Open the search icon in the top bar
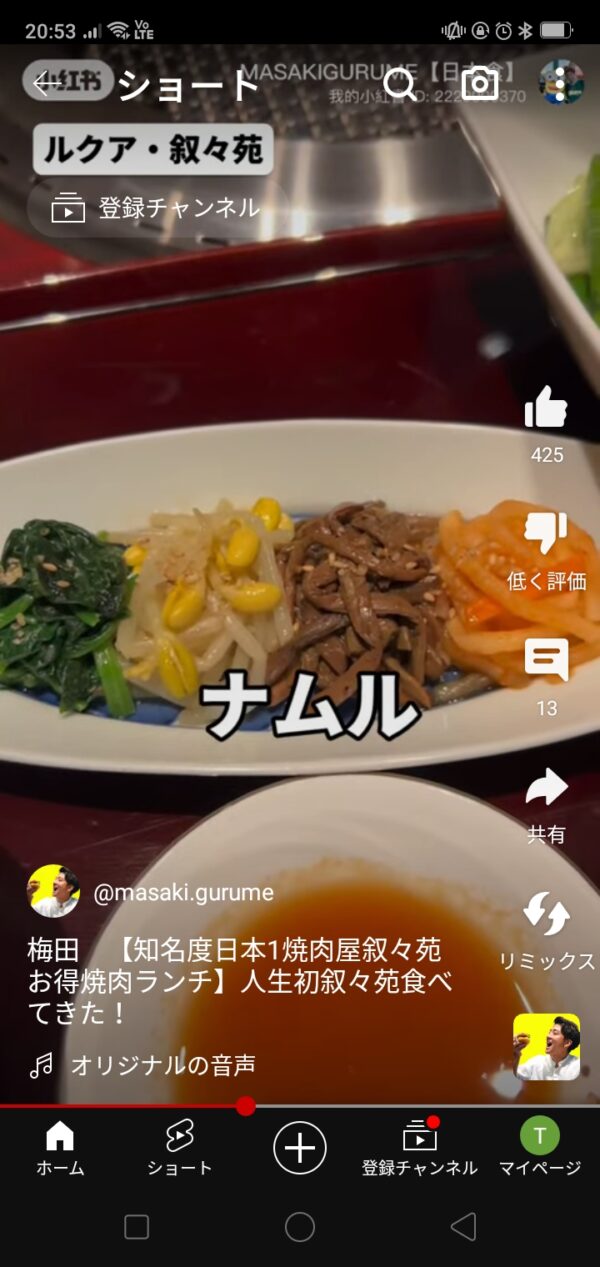The width and height of the screenshot is (600, 1267). click(400, 84)
